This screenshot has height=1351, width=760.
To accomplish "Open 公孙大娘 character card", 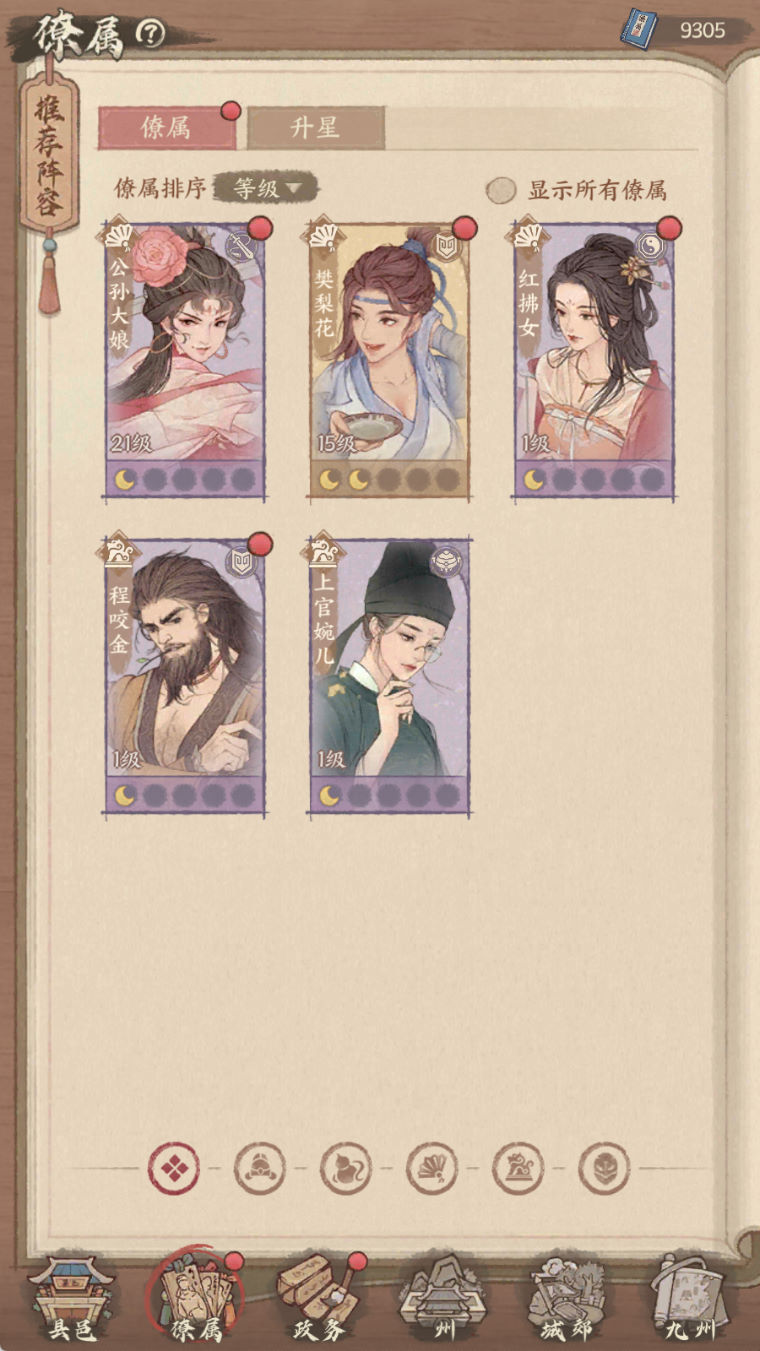I will point(185,360).
